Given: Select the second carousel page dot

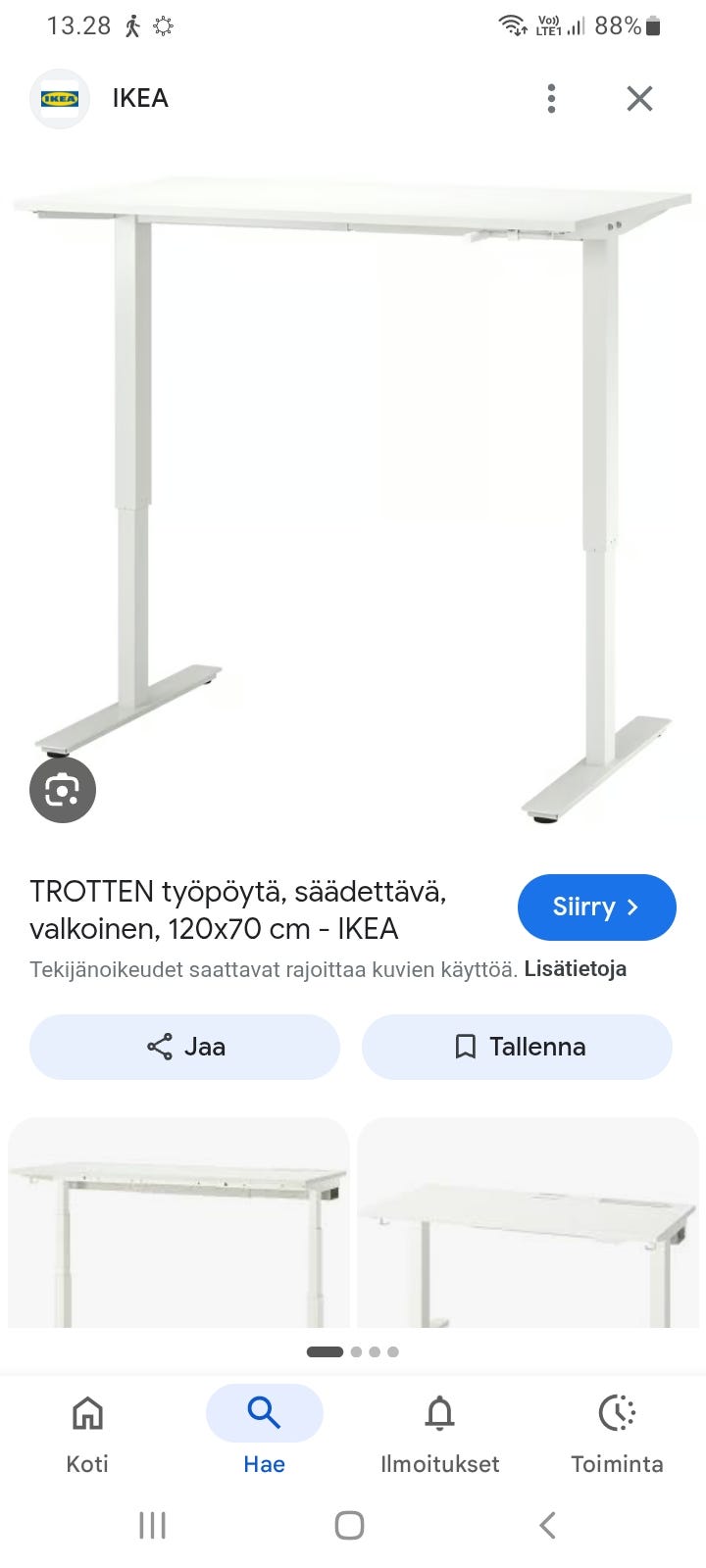Looking at the screenshot, I should [x=355, y=1350].
